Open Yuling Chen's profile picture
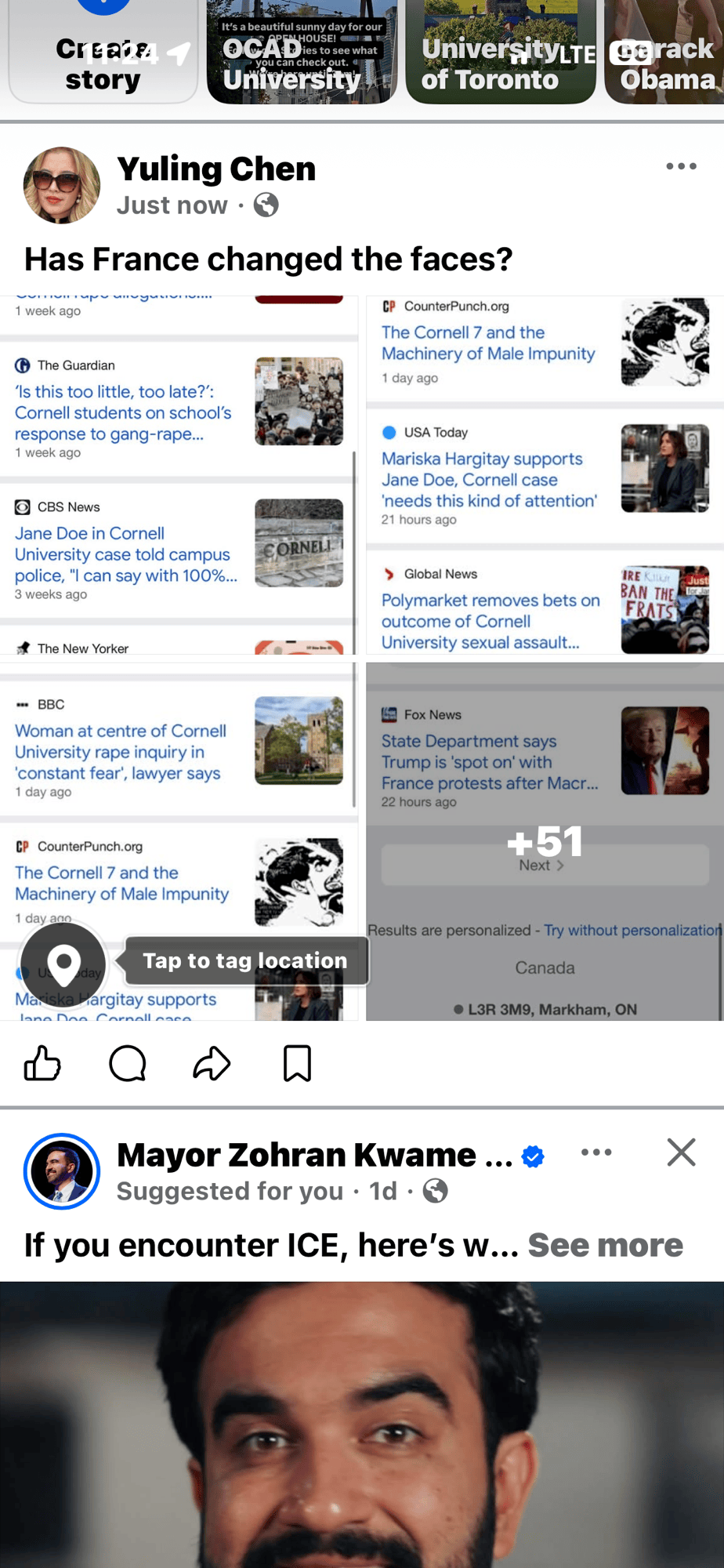Viewport: 724px width, 1568px height. [x=62, y=185]
